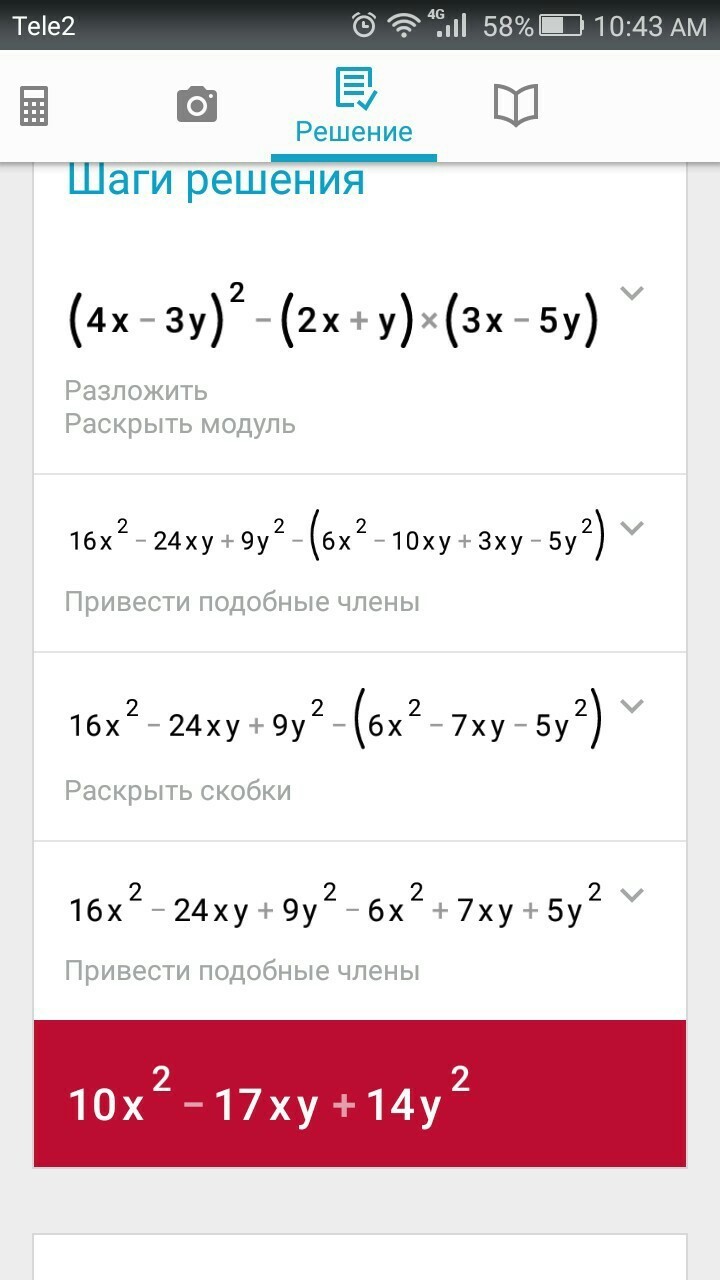Viewport: 720px width, 1280px height.
Task: Open the book tab
Action: (x=516, y=105)
